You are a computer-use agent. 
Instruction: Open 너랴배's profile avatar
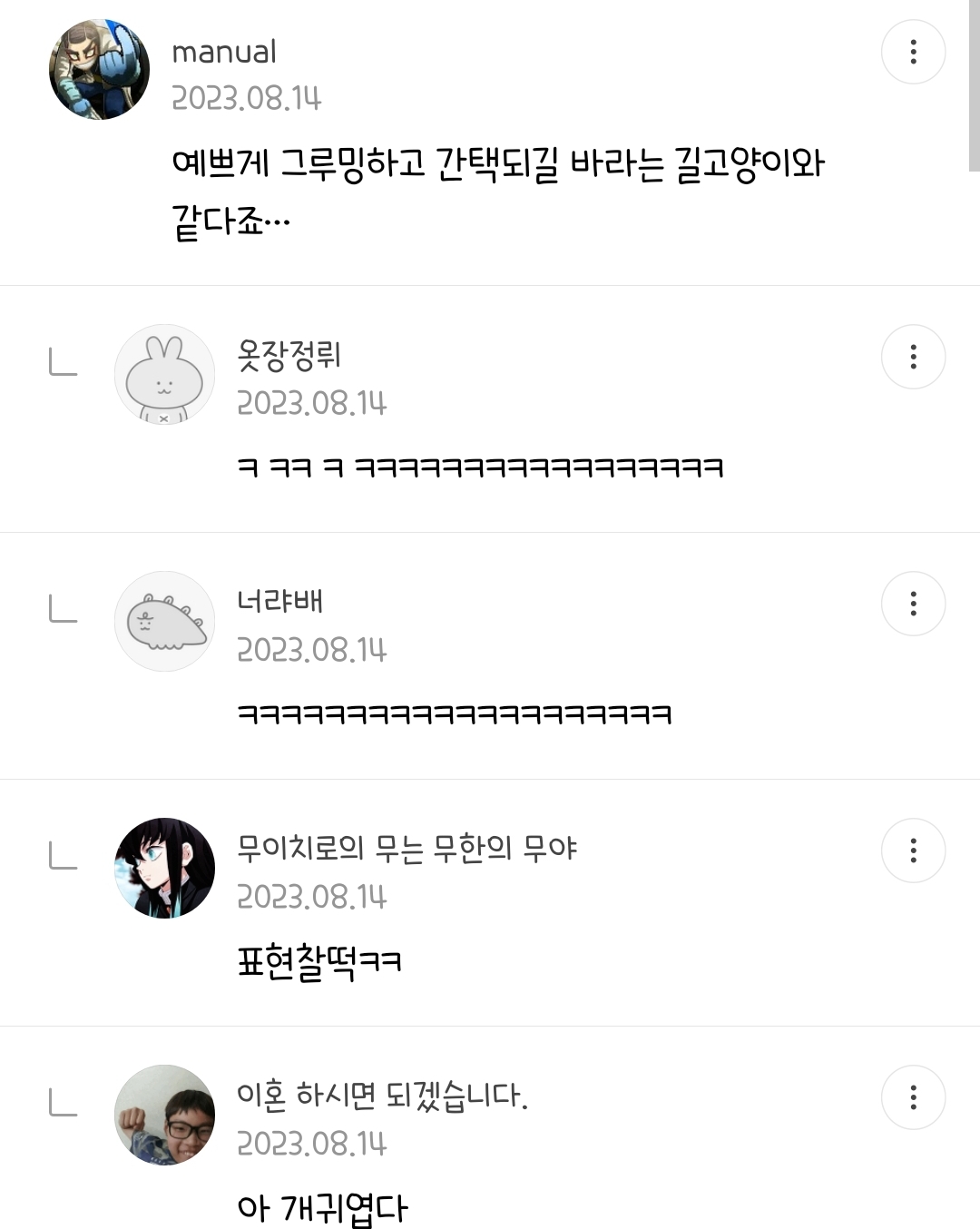coord(164,621)
